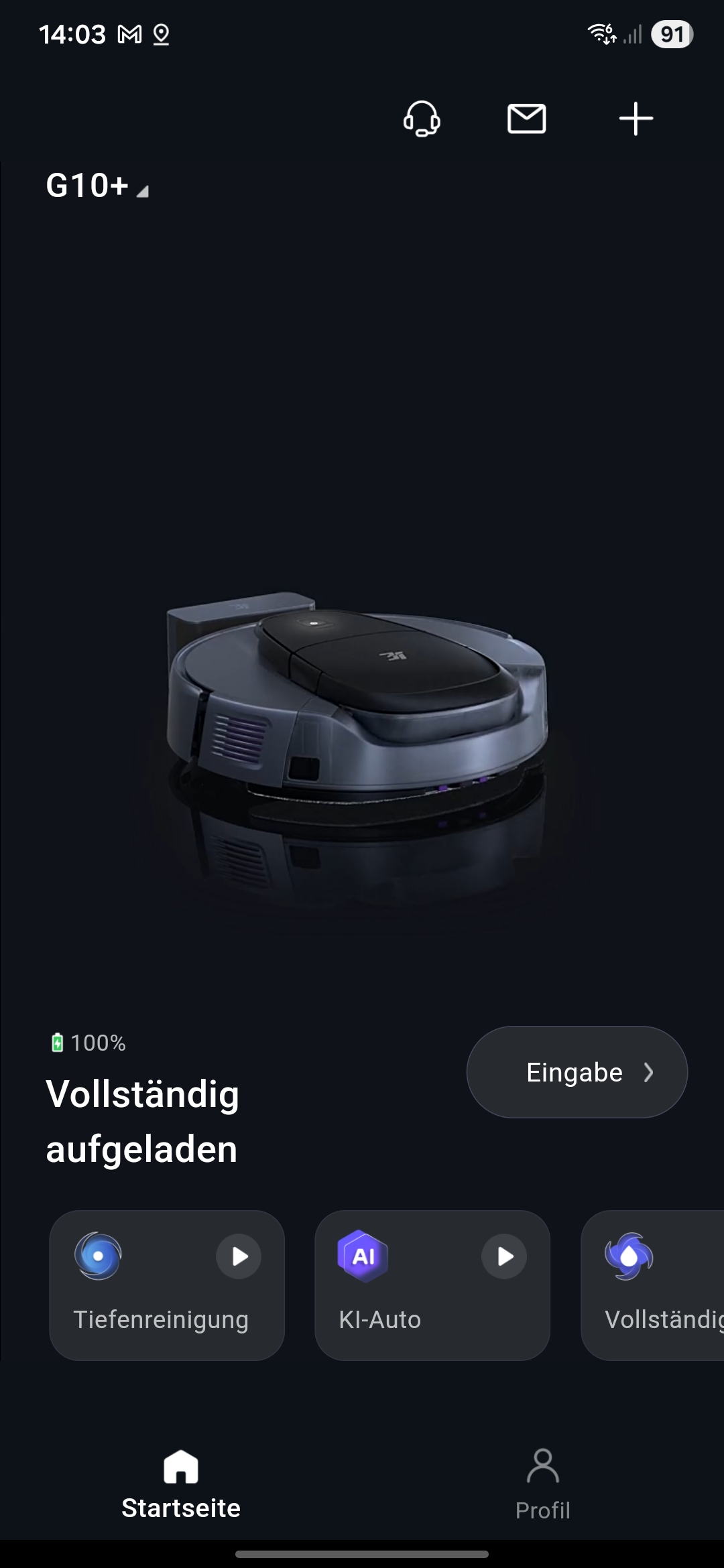724x1568 pixels.
Task: Open the messages envelope
Action: click(x=526, y=119)
